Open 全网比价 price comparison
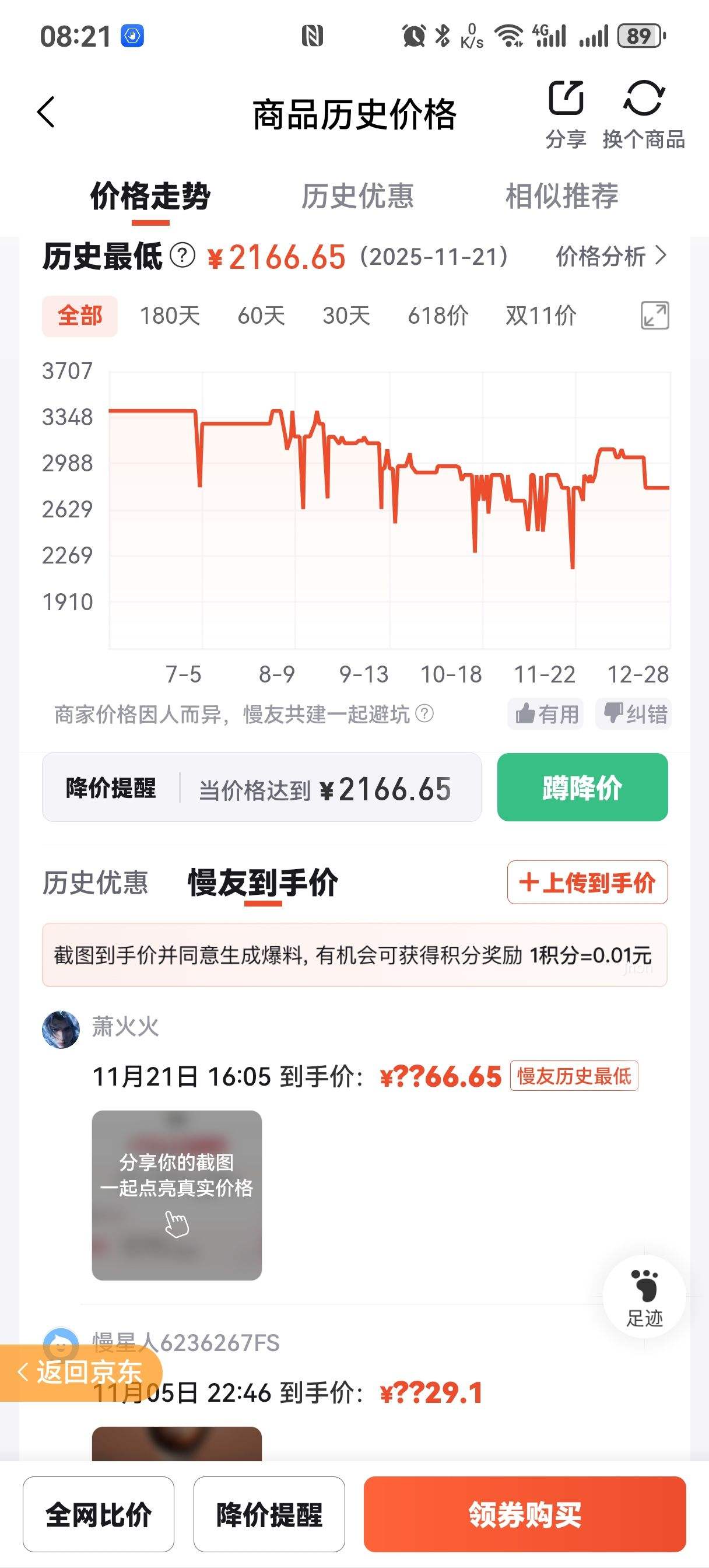The image size is (709, 1568). (x=99, y=1514)
